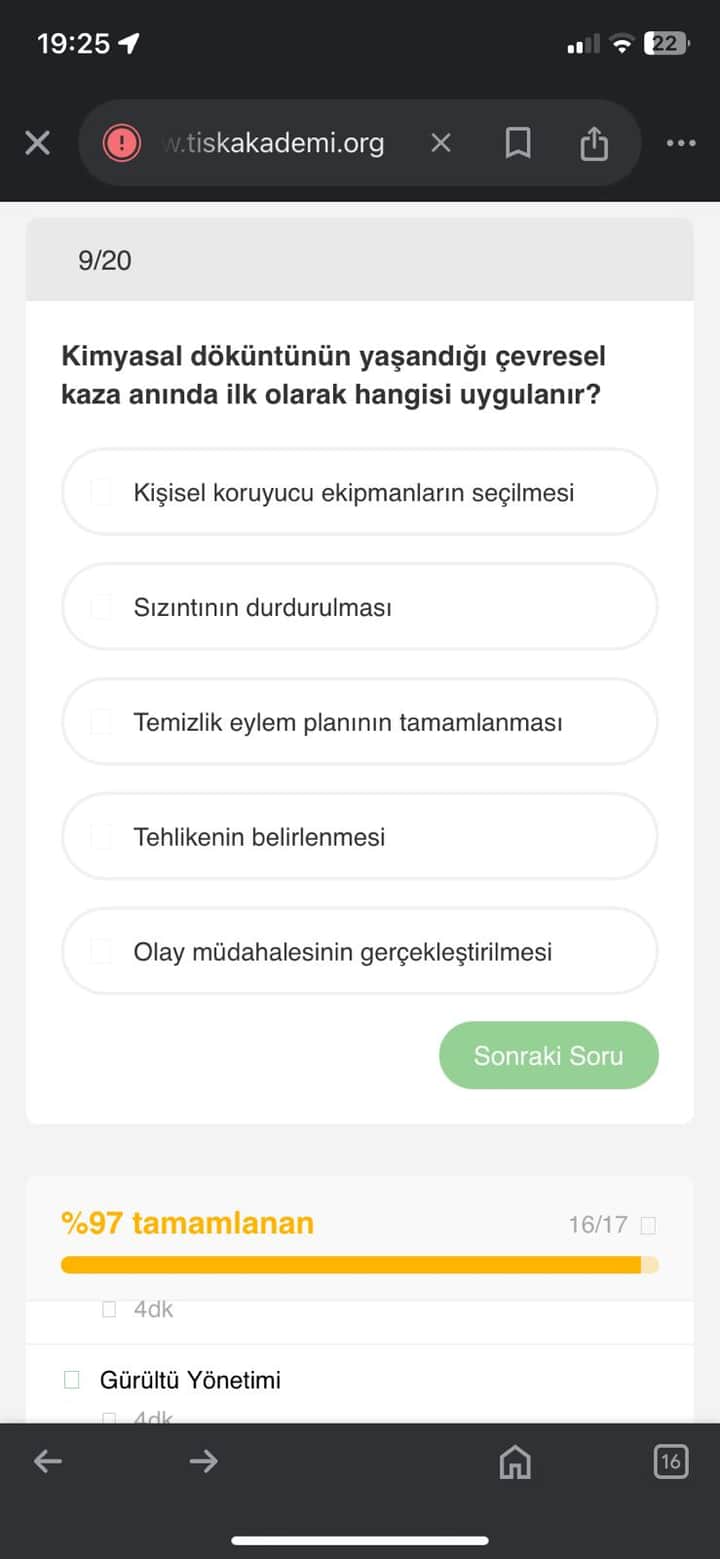Select 'Kişisel koruyucu ekipmanların seçilmesi' answer
The image size is (720, 1559).
(x=359, y=492)
